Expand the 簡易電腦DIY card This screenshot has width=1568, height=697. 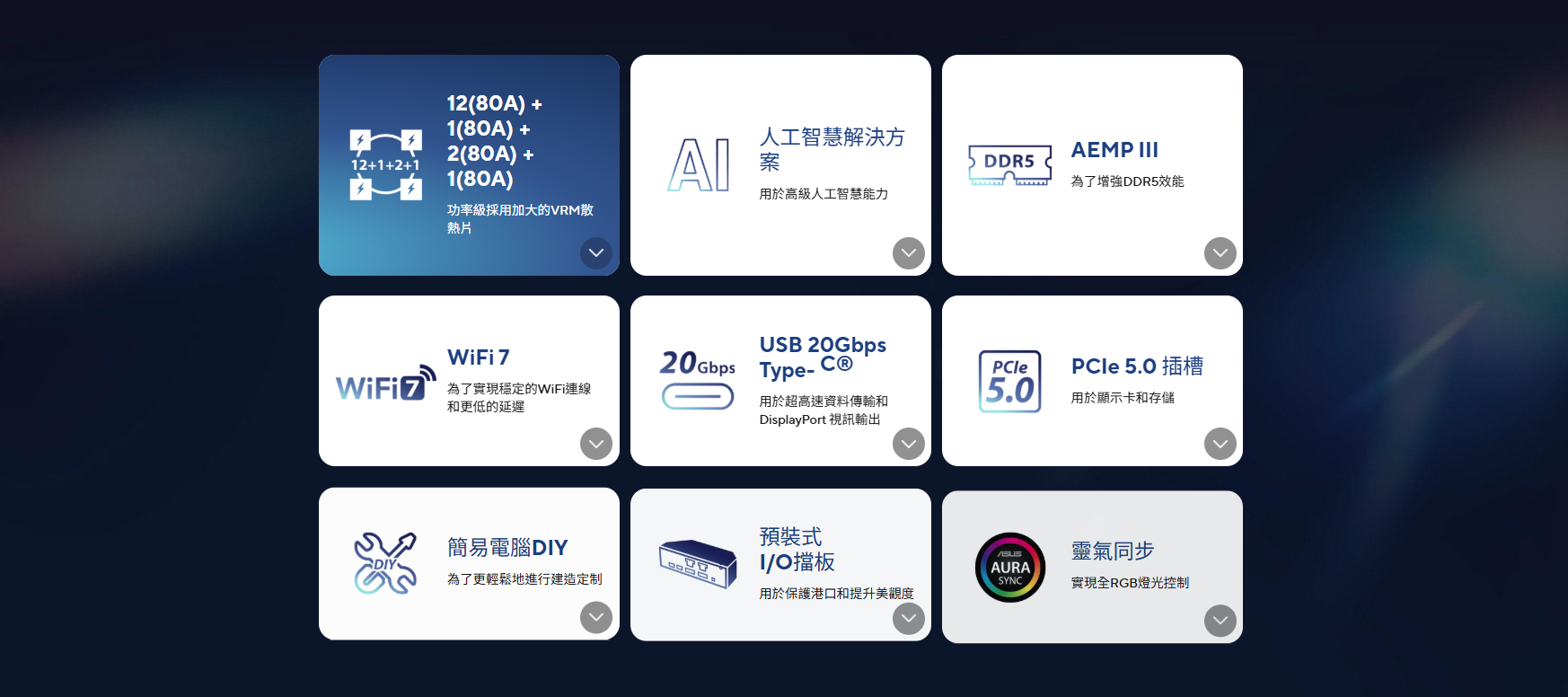pyautogui.click(x=596, y=618)
